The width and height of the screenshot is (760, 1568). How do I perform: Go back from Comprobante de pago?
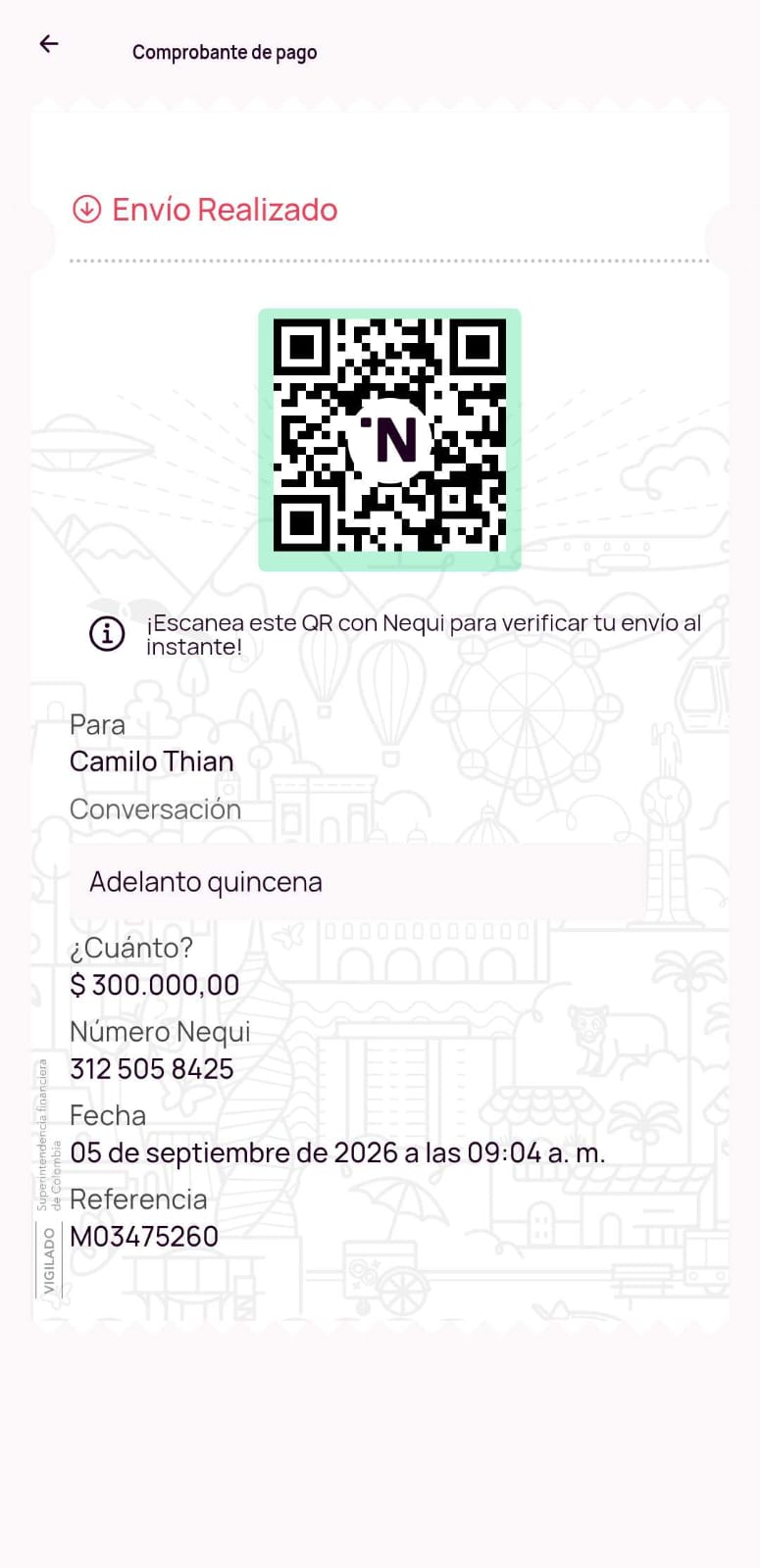click(x=49, y=44)
